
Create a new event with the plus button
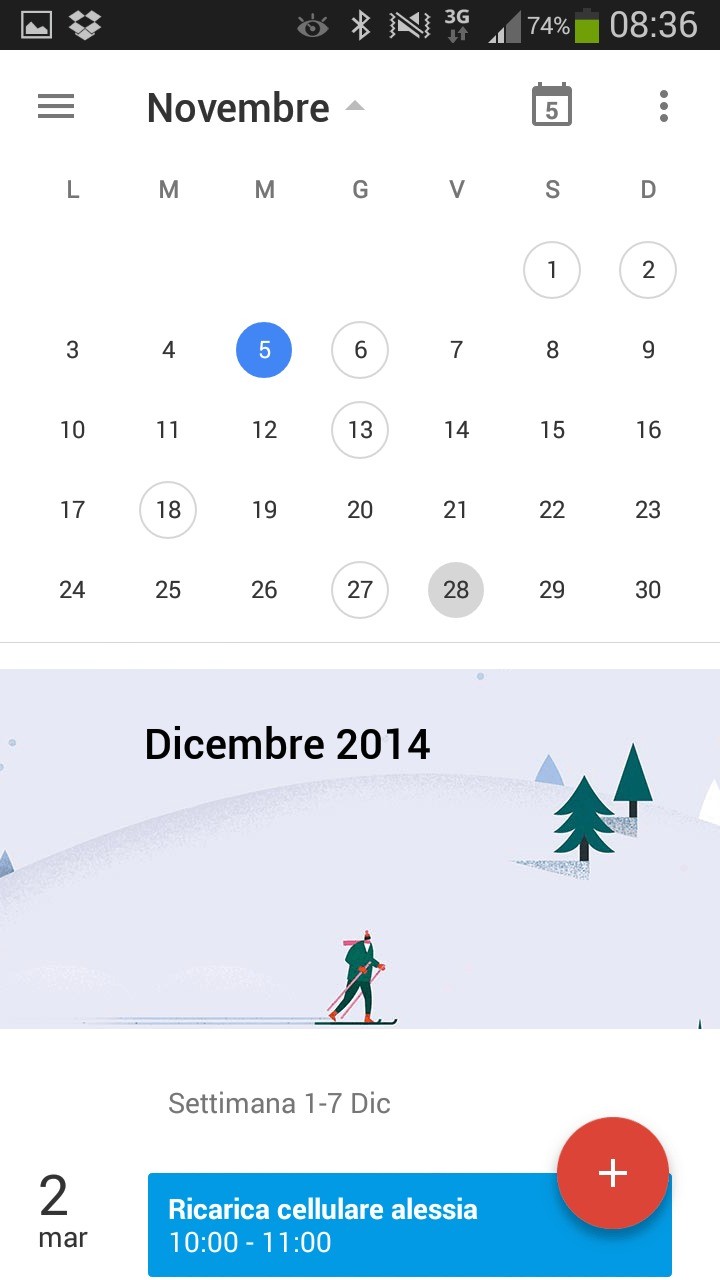pos(612,1173)
